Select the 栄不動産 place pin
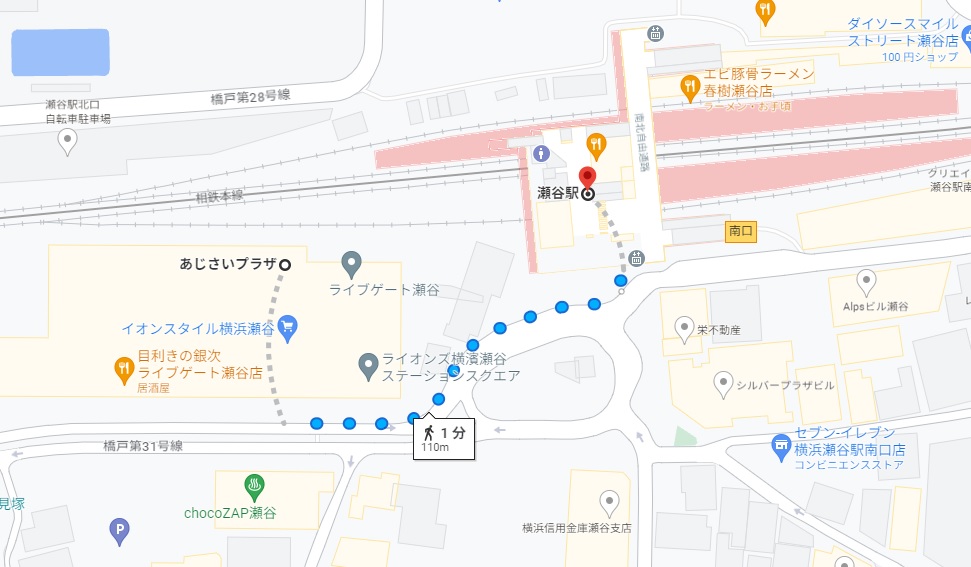Screen dimensions: 971x567 [x=684, y=326]
